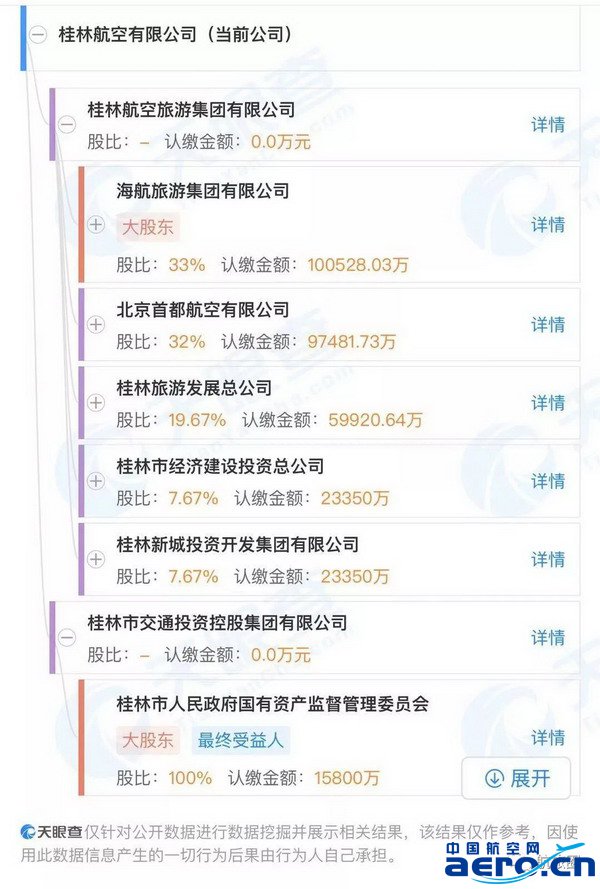This screenshot has width=600, height=889.
Task: View 详情 of 桂林市人民政府国有资产监督管理委员会
Action: click(x=548, y=738)
